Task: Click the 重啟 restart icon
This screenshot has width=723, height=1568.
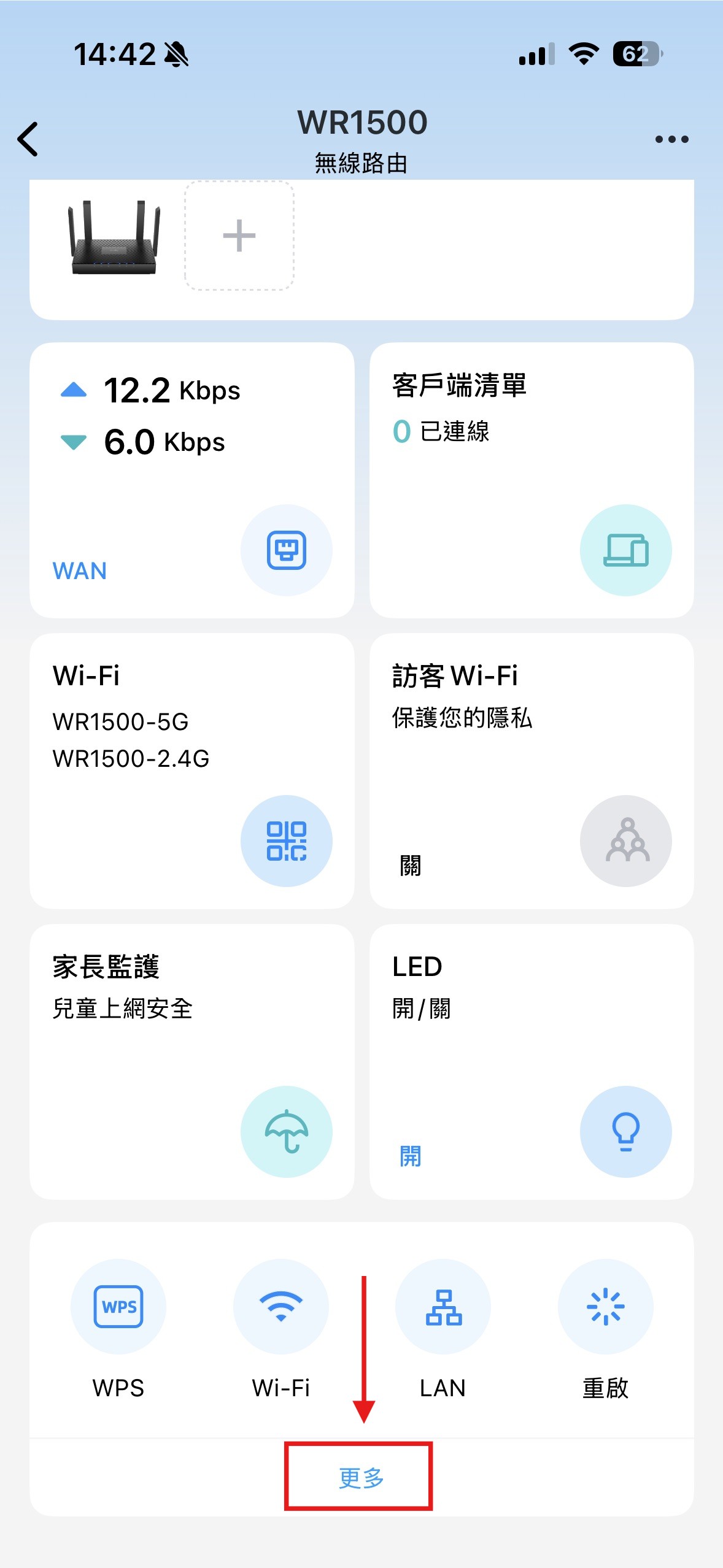Action: pyautogui.click(x=605, y=1306)
